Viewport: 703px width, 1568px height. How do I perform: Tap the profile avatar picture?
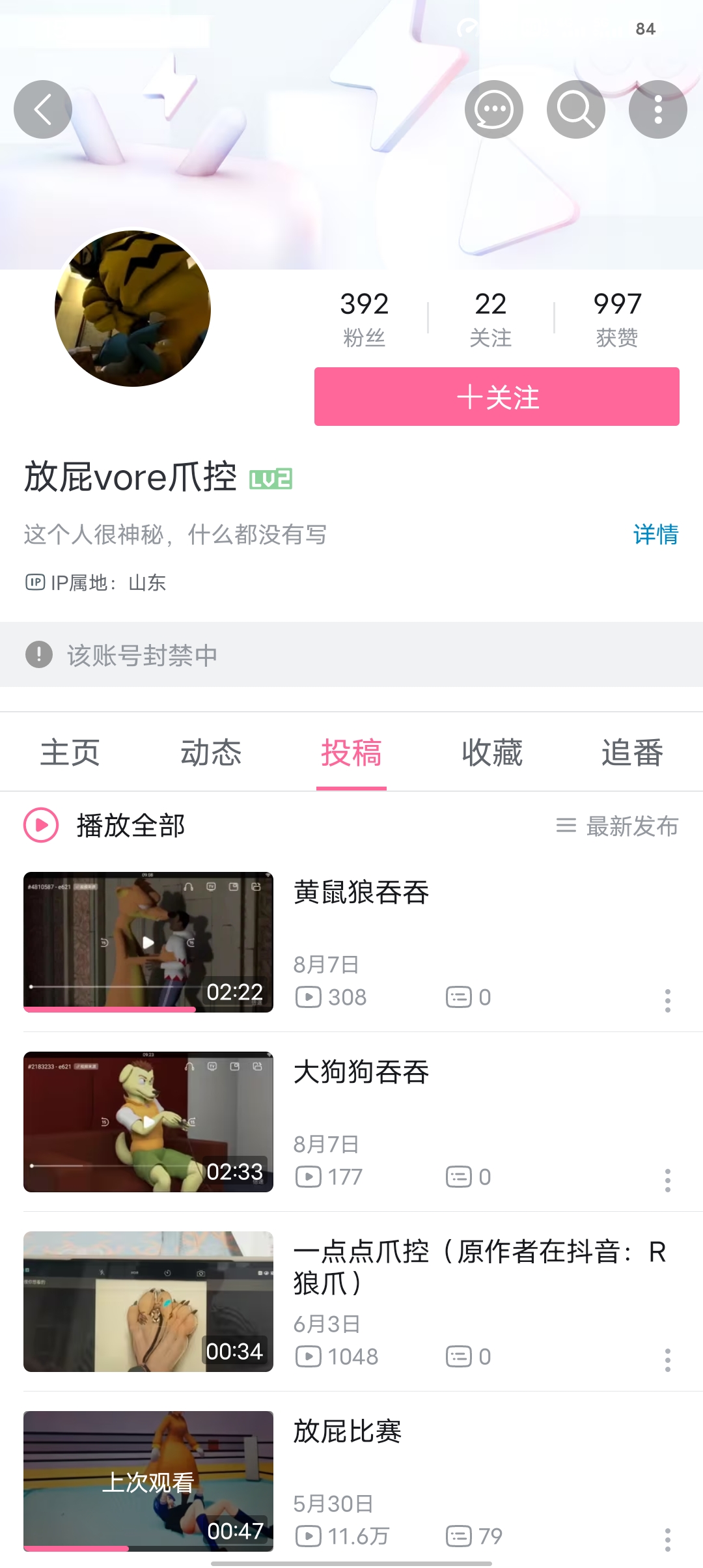pyautogui.click(x=133, y=309)
